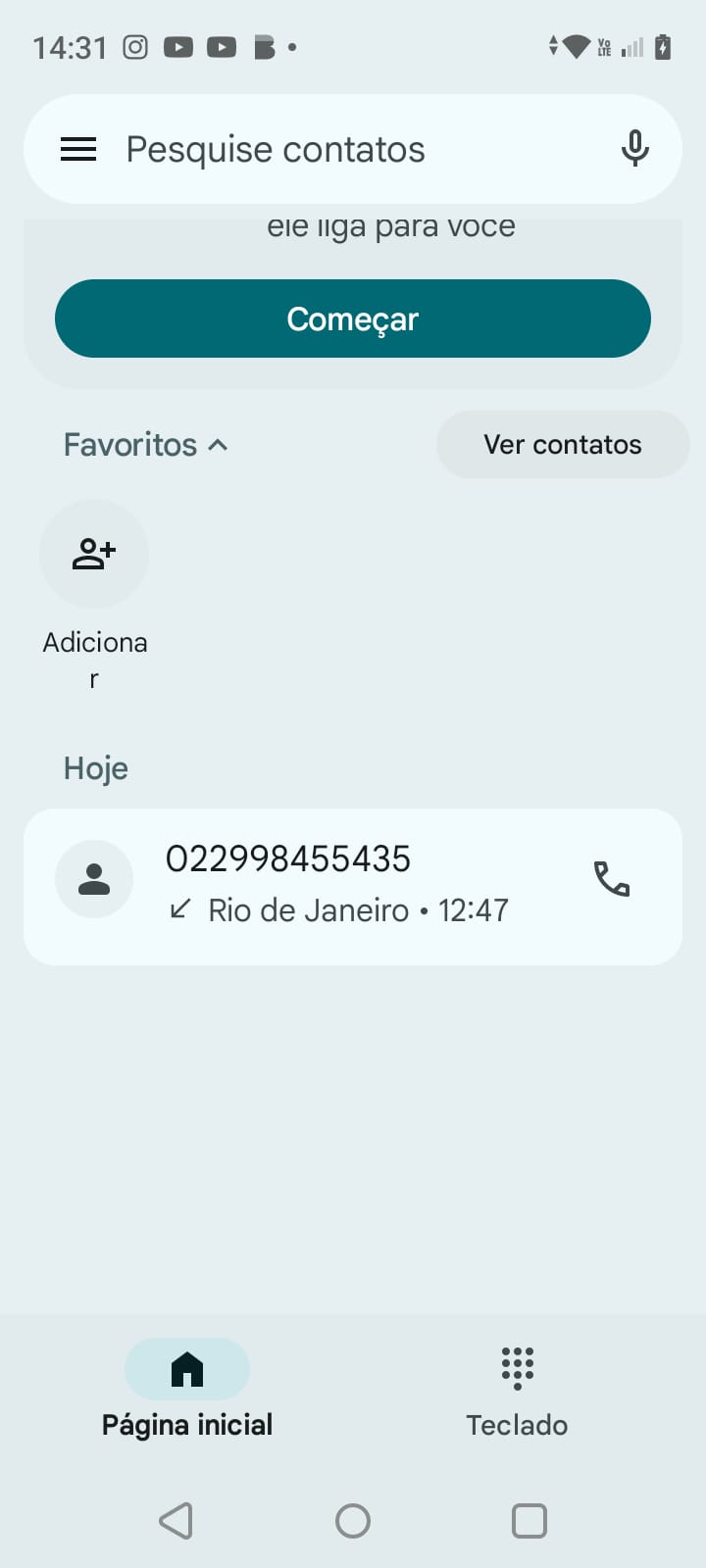Call 022998455435 using the phone icon
The image size is (706, 1568).
[x=612, y=879]
